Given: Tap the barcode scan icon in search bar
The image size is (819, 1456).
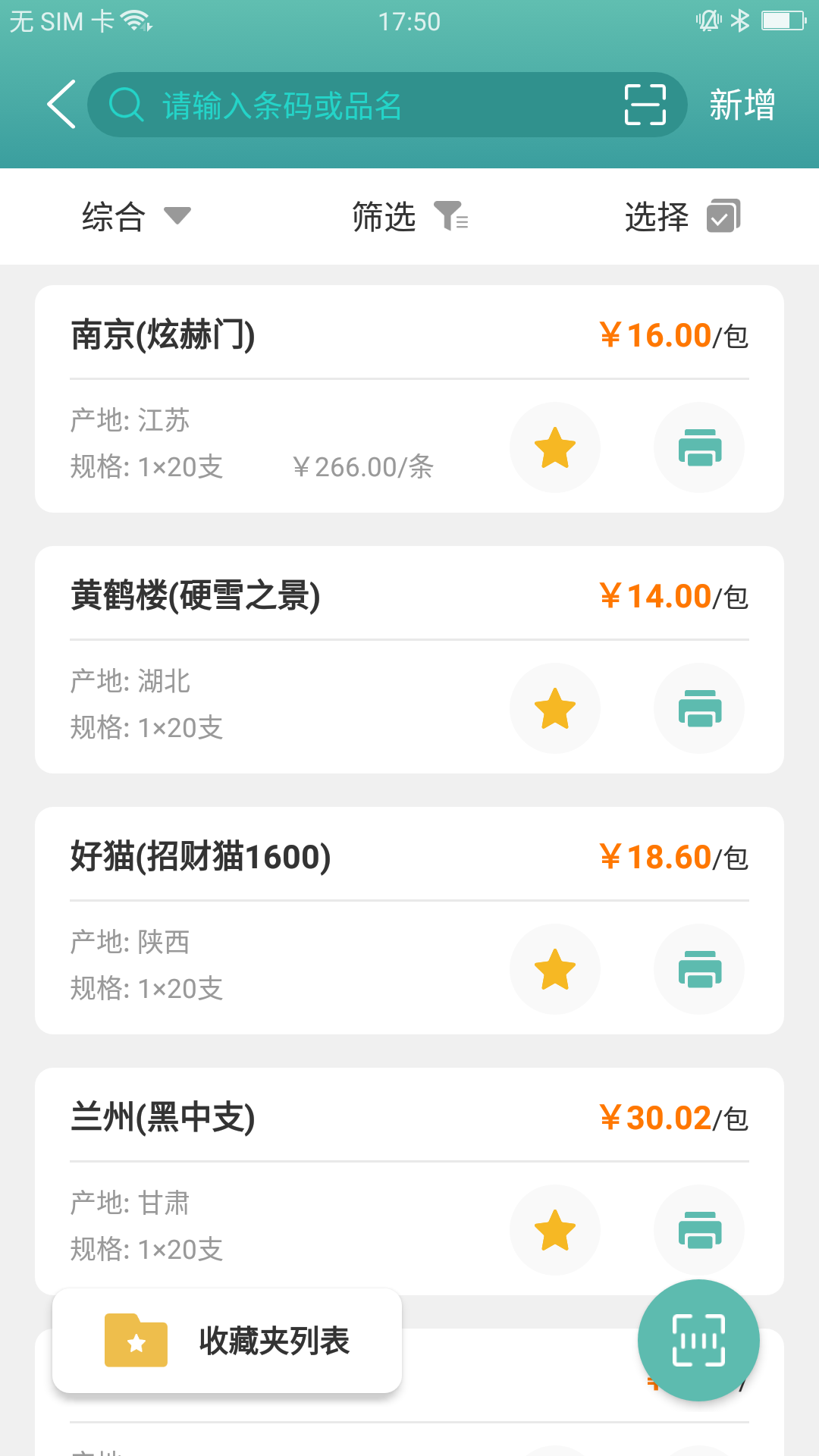Looking at the screenshot, I should (645, 105).
